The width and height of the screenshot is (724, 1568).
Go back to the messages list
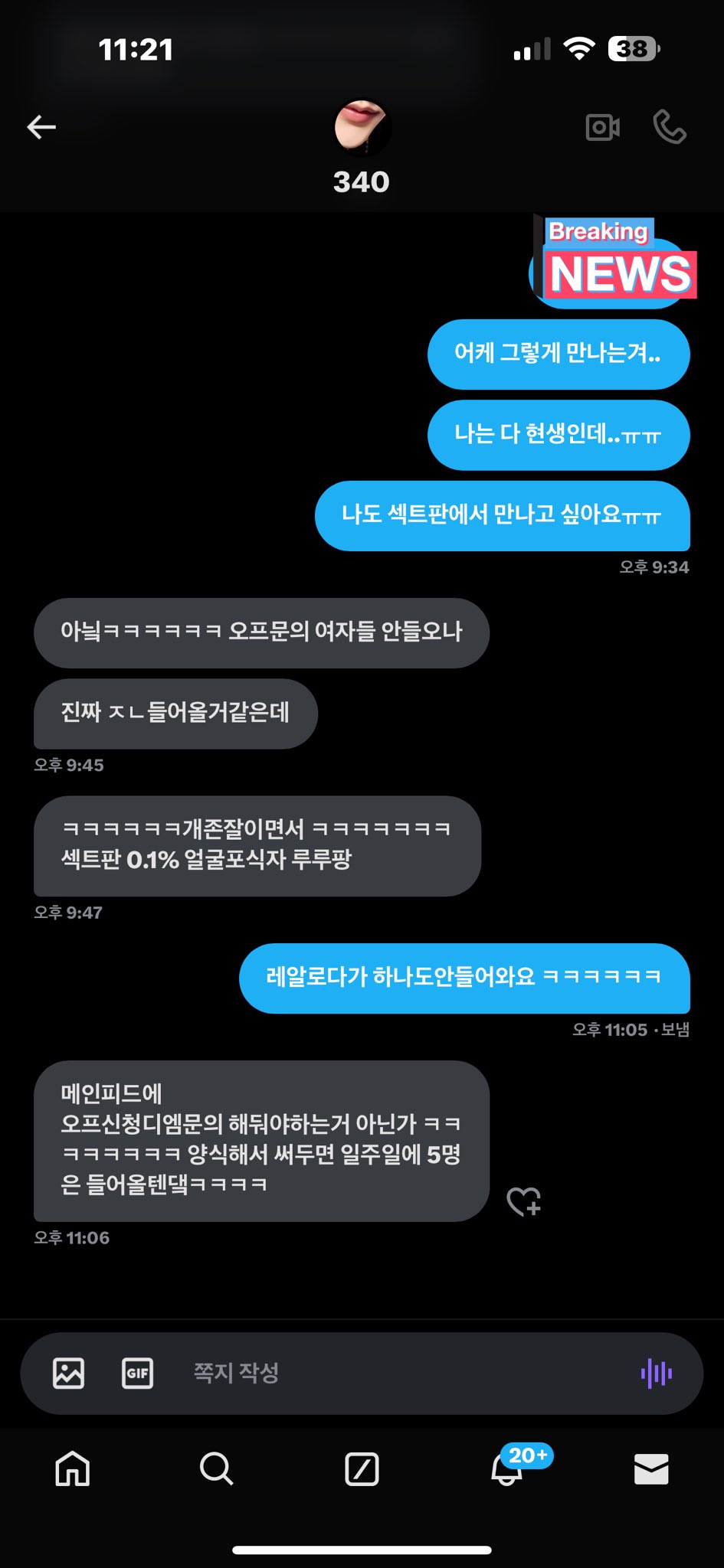click(41, 127)
